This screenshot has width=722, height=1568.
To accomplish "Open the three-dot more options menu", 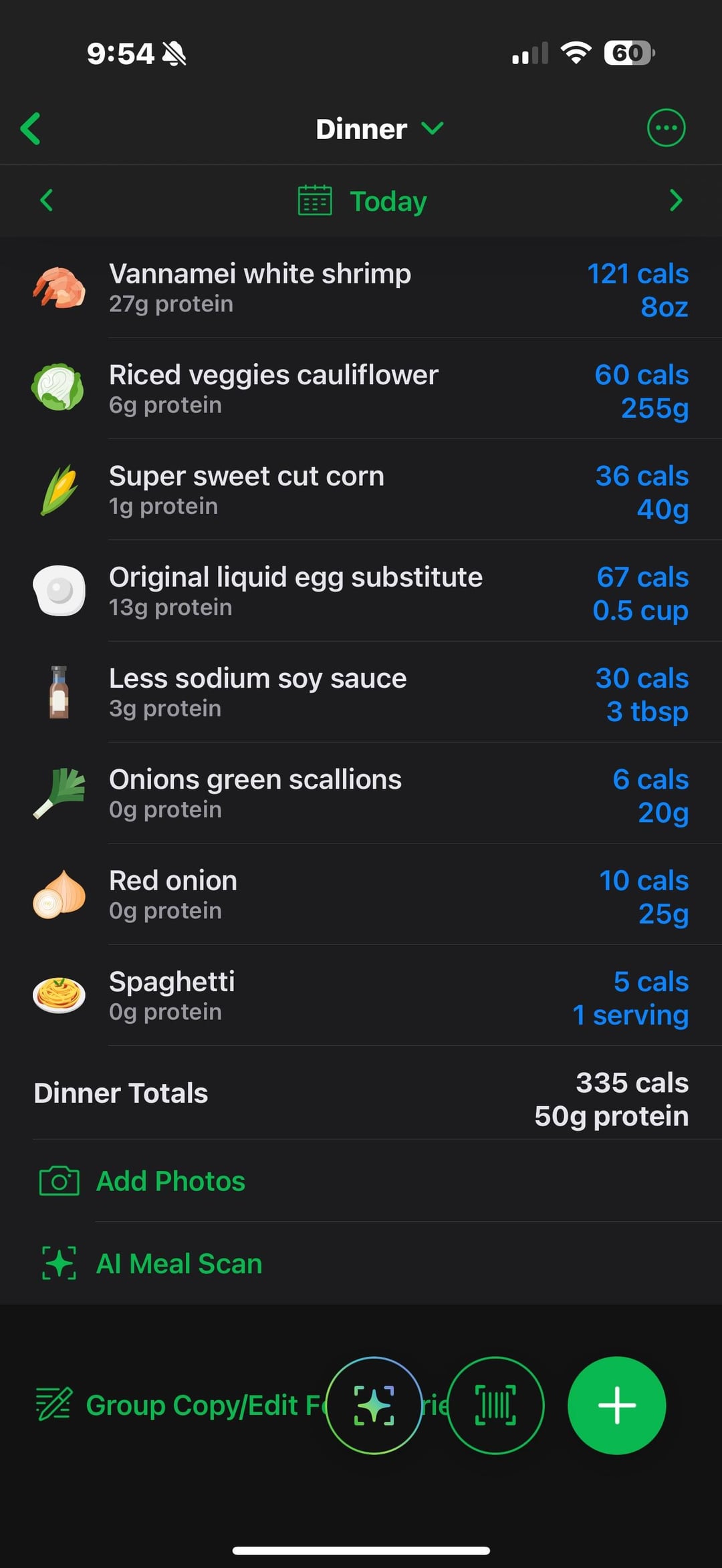I will pos(666,128).
